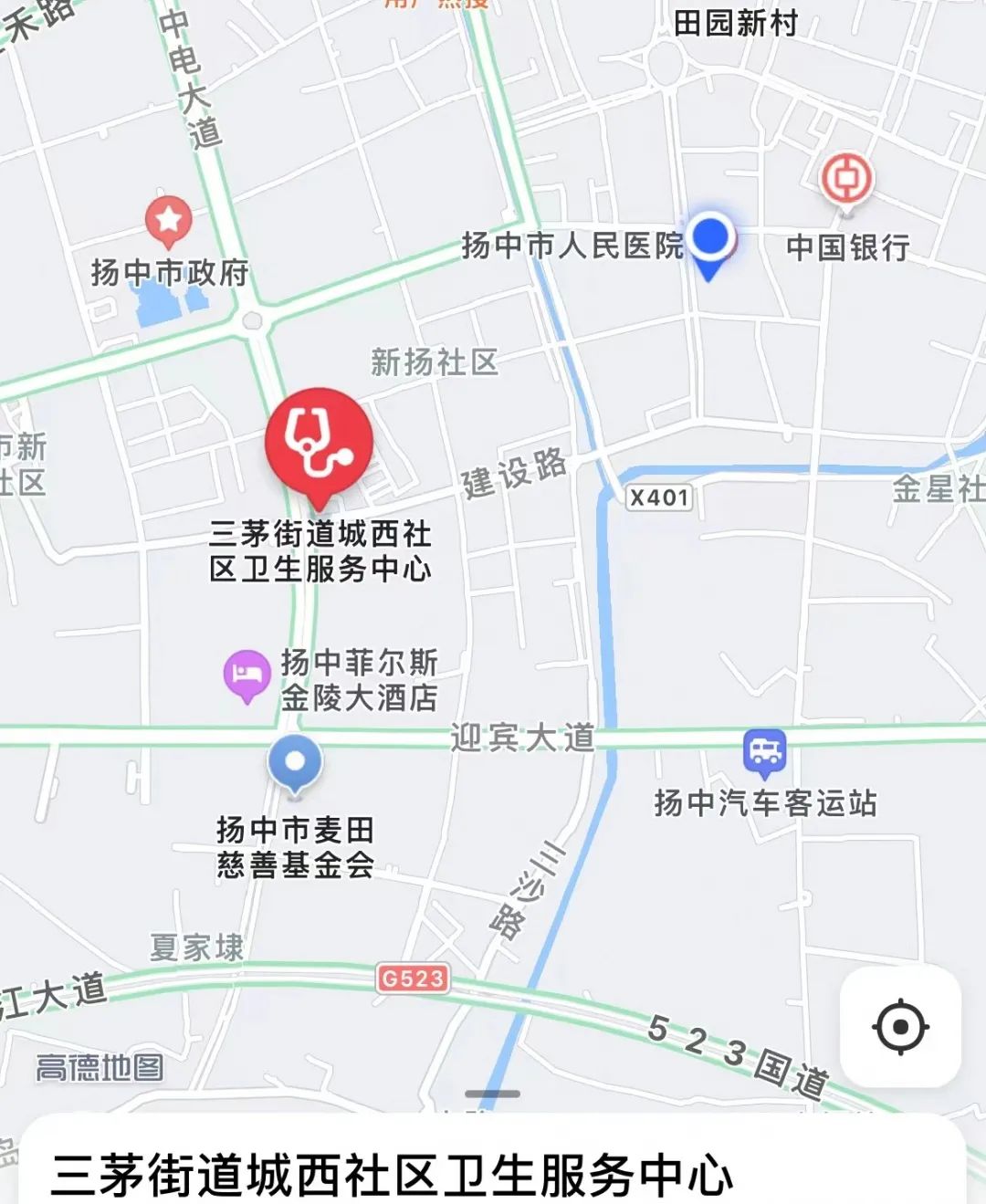Tap the 扬中菲尔斯金陵大酒店 hotel marker
986x1204 pixels.
coord(246,675)
